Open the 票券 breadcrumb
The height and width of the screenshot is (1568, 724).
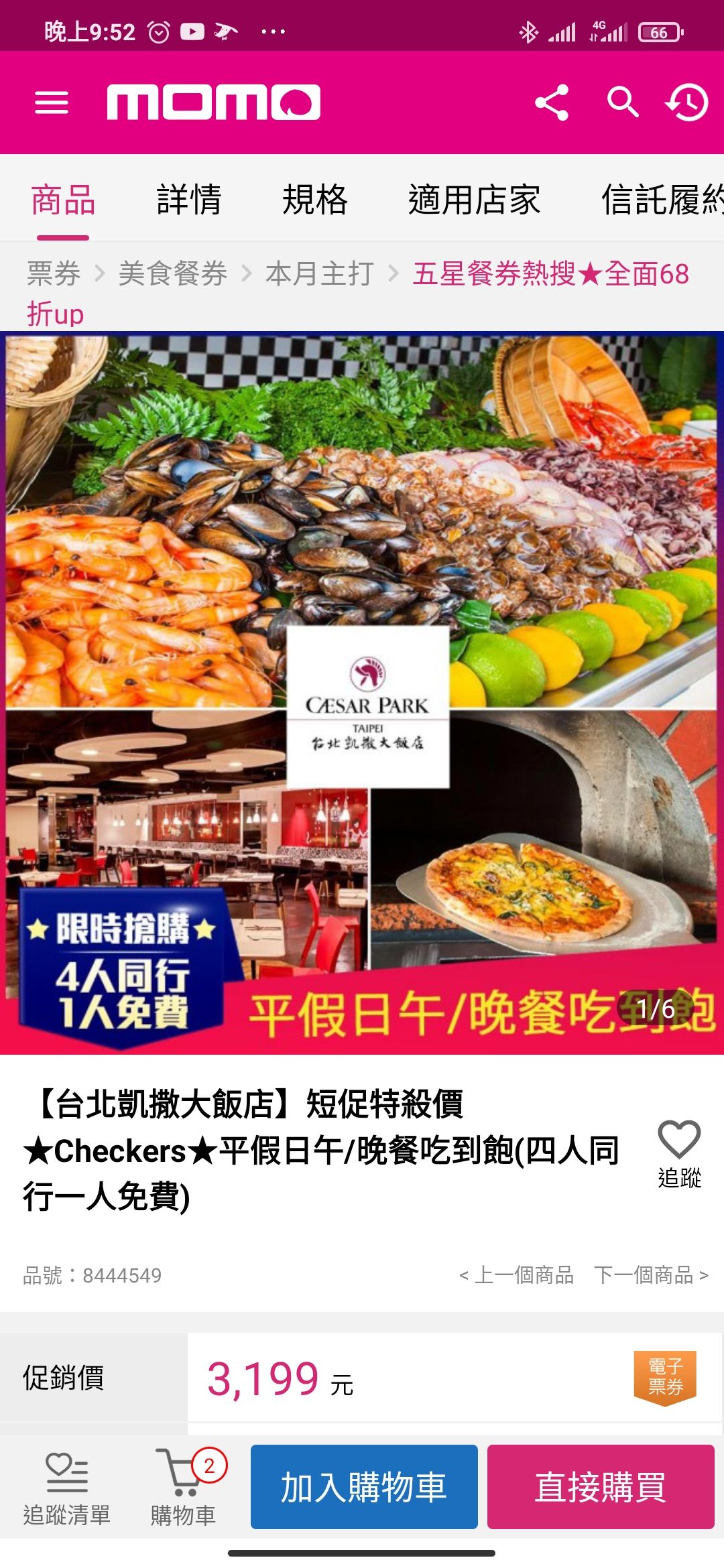click(x=54, y=273)
